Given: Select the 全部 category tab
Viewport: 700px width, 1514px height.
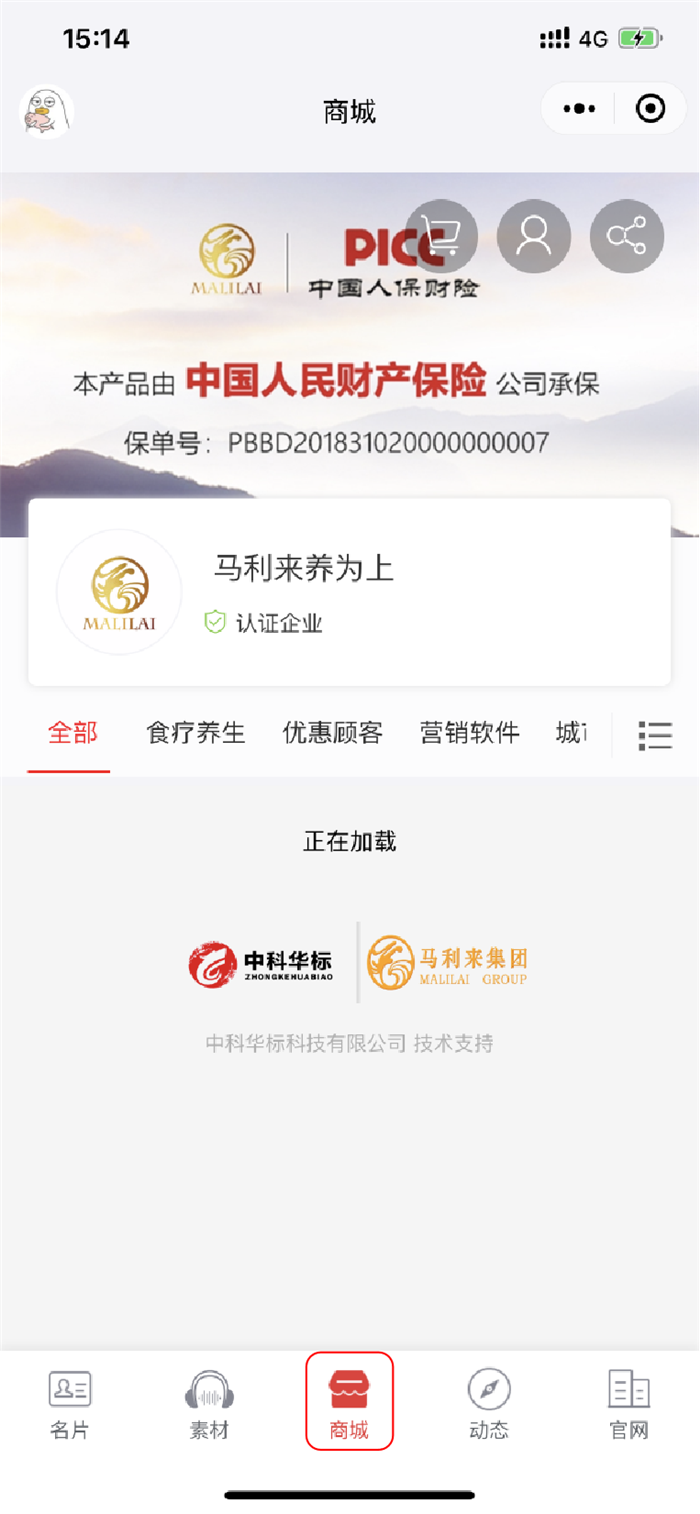Looking at the screenshot, I should pyautogui.click(x=73, y=733).
